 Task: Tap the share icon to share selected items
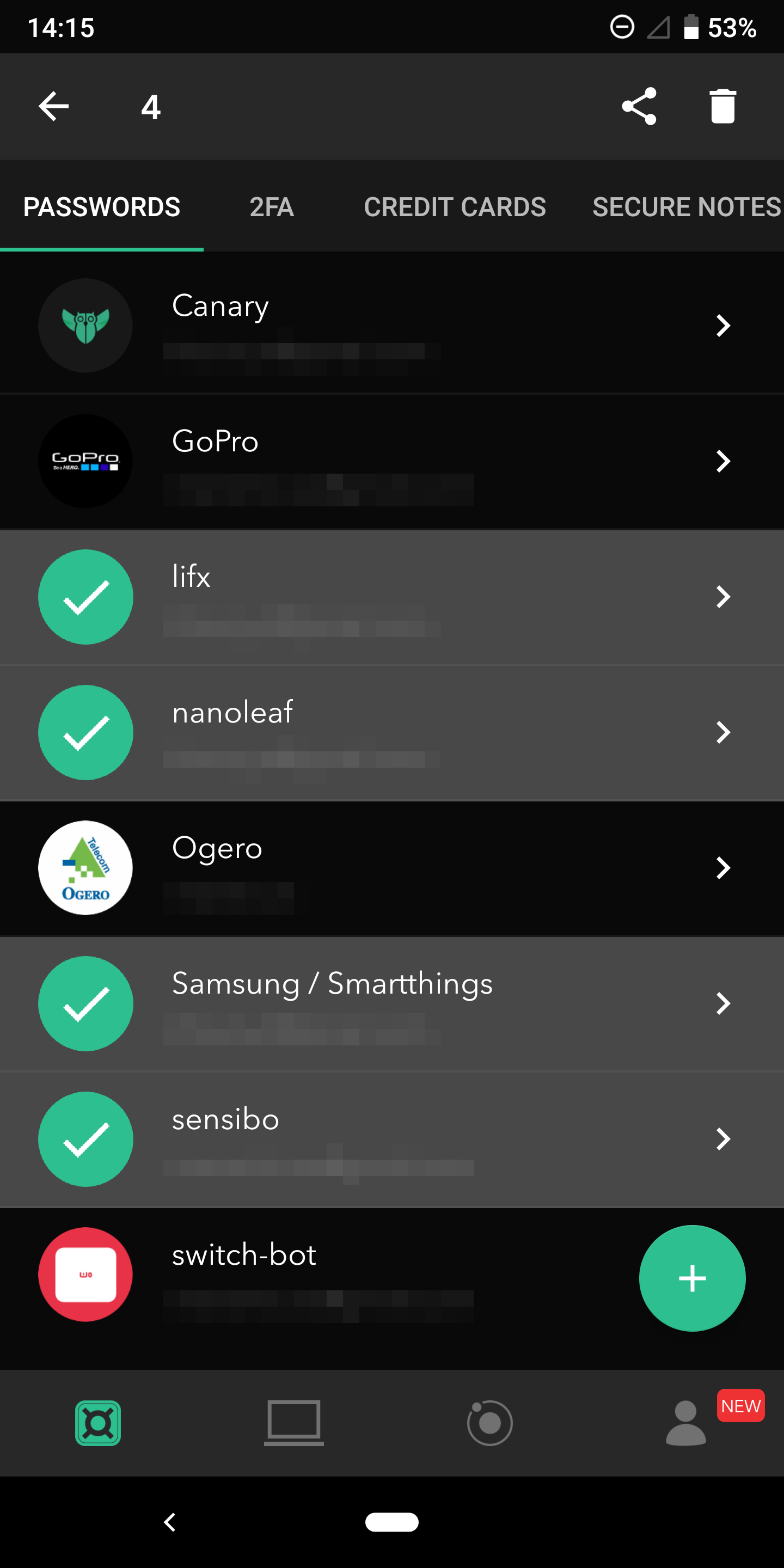(x=640, y=106)
